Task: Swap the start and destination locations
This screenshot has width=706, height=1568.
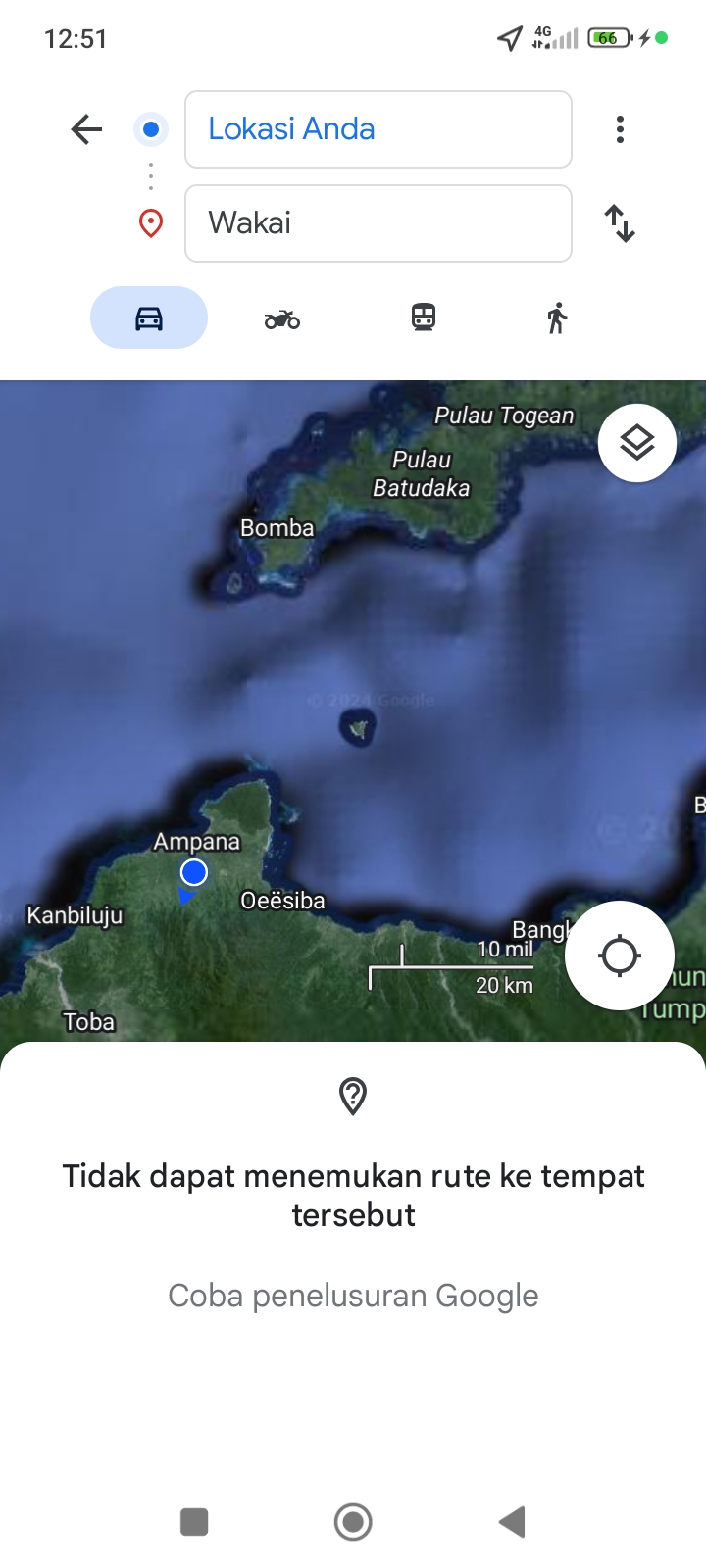Action: click(x=620, y=223)
